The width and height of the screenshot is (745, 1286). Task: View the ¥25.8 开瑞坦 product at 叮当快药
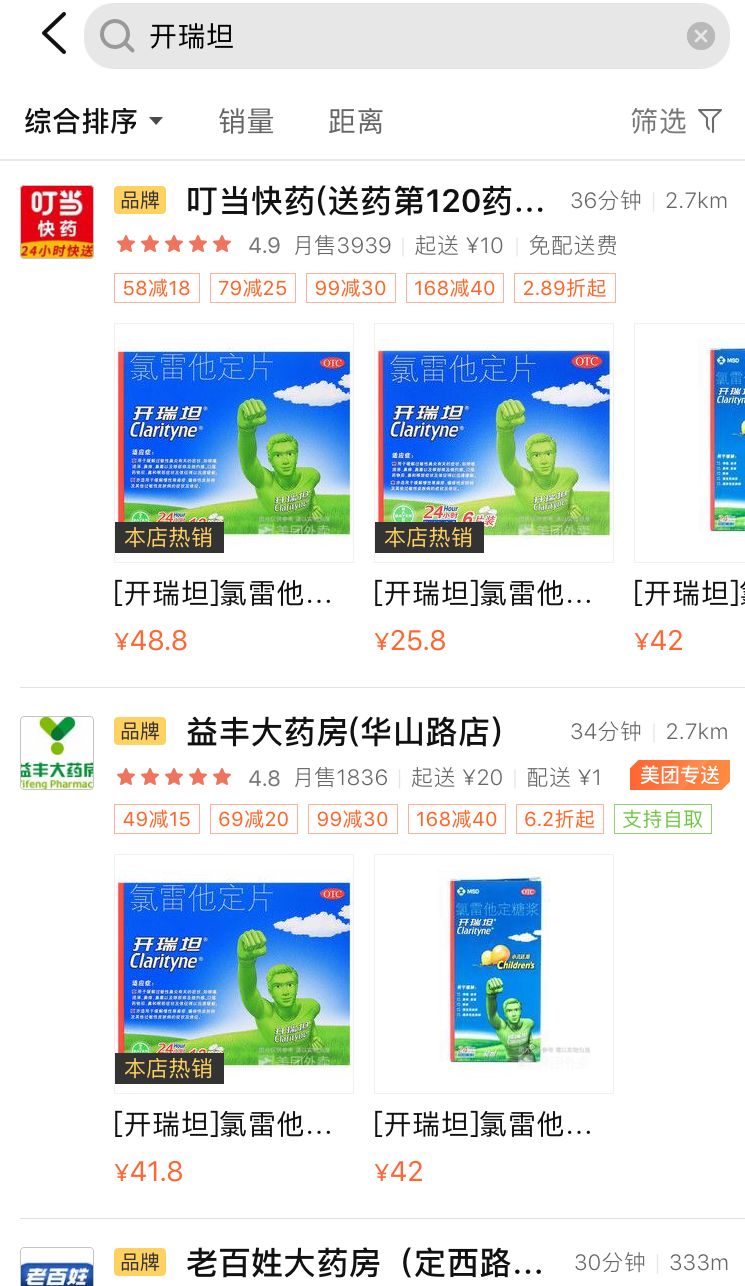(x=493, y=444)
